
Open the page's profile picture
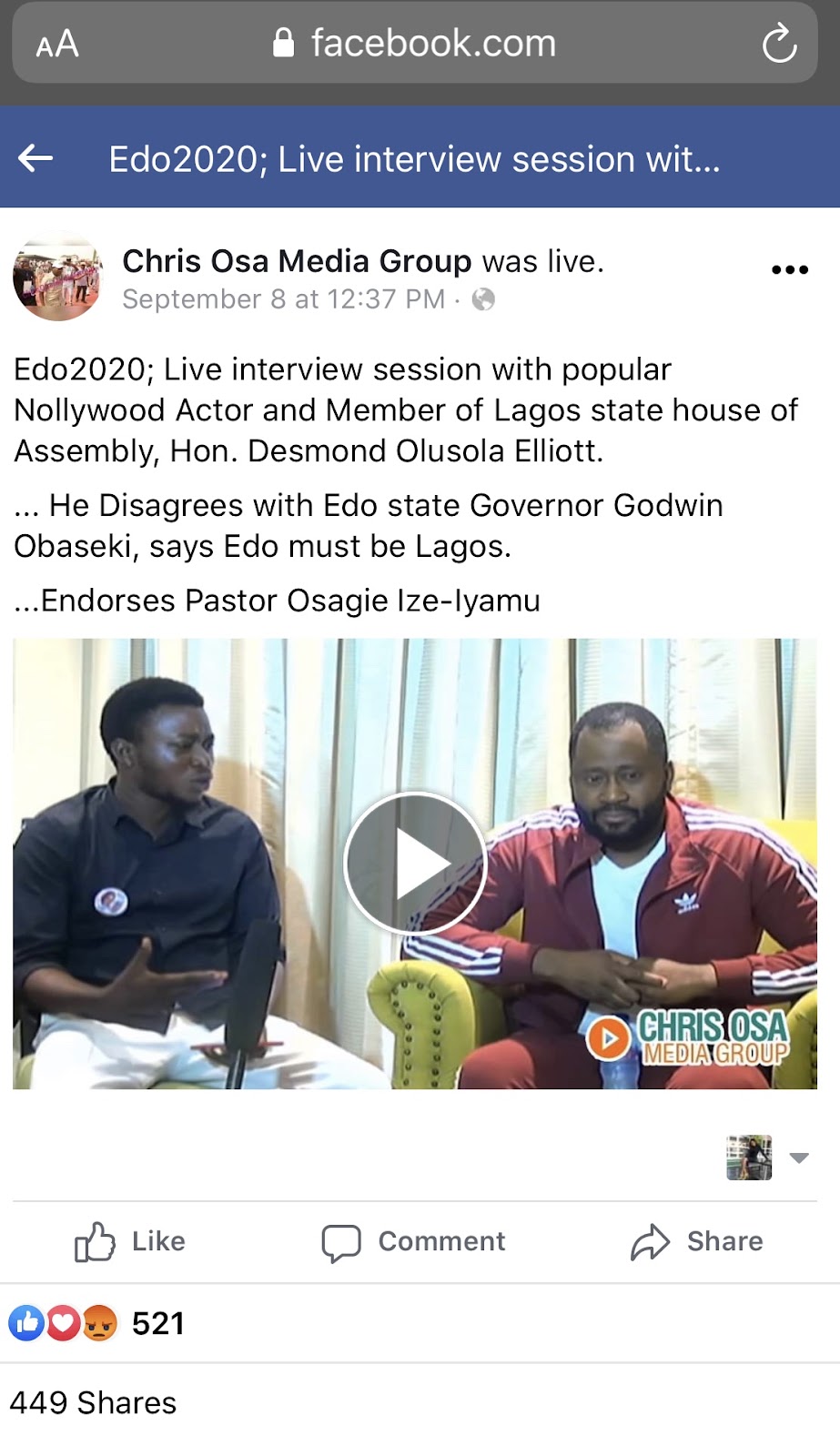[x=57, y=277]
